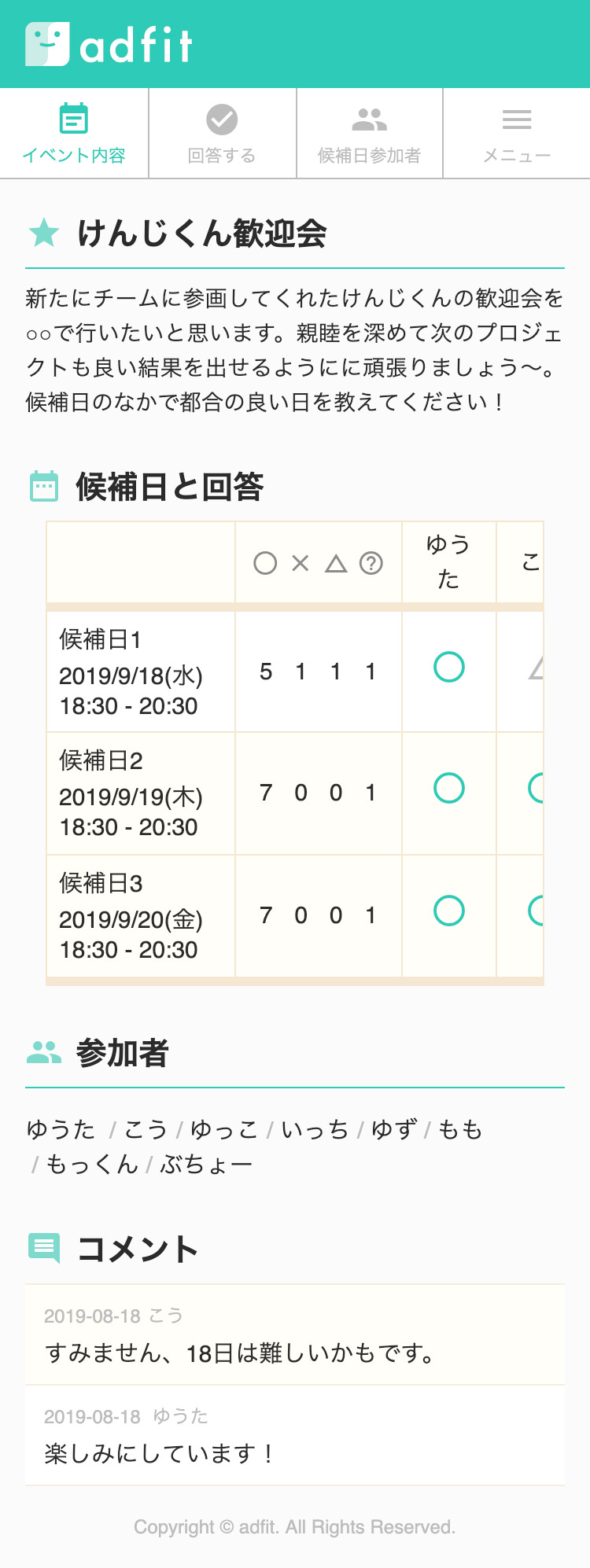Select the 候補日2 date row
The width and height of the screenshot is (590, 1568).
pyautogui.click(x=140, y=791)
